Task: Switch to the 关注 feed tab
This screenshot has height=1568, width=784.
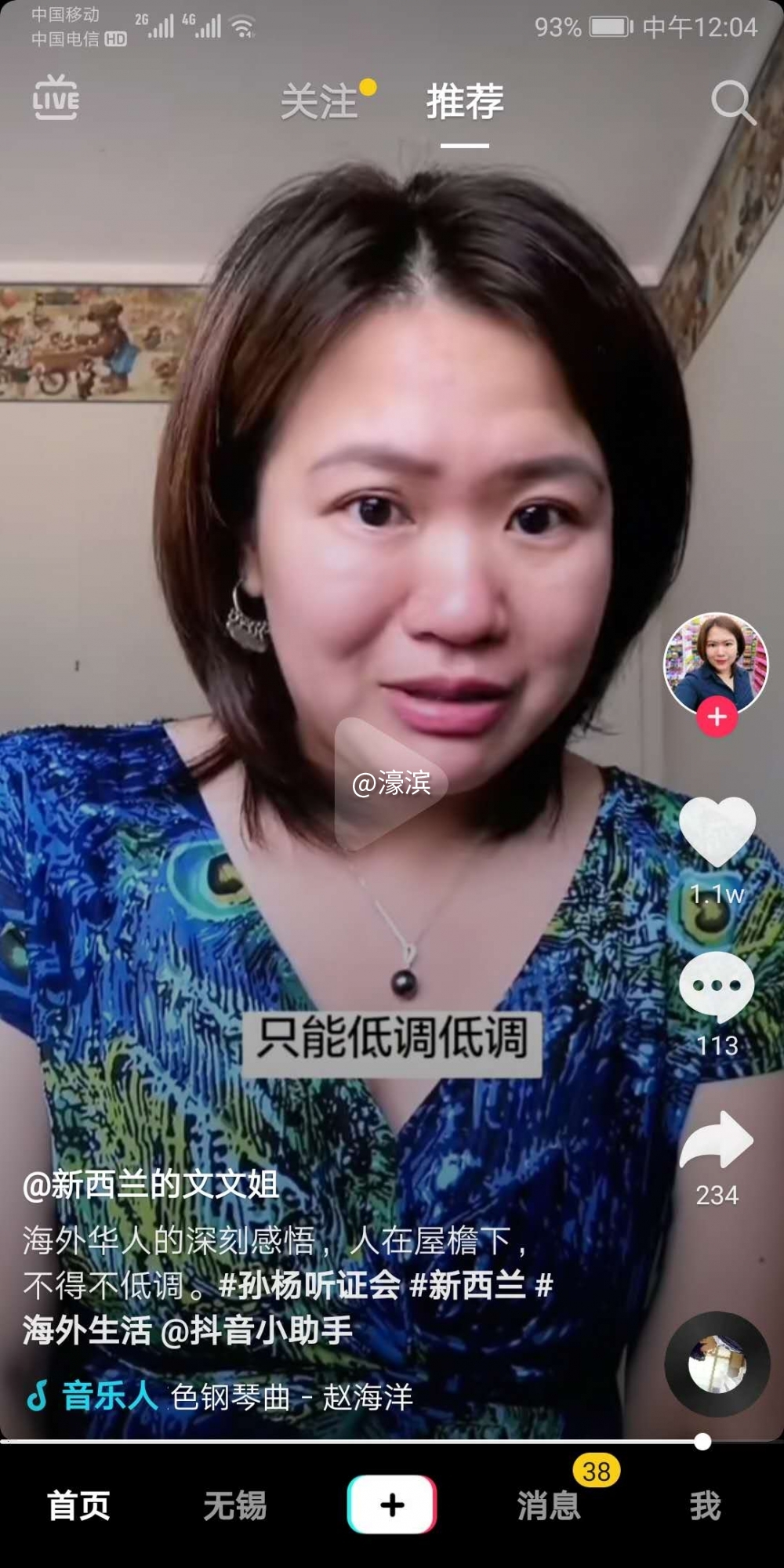Action: click(320, 102)
